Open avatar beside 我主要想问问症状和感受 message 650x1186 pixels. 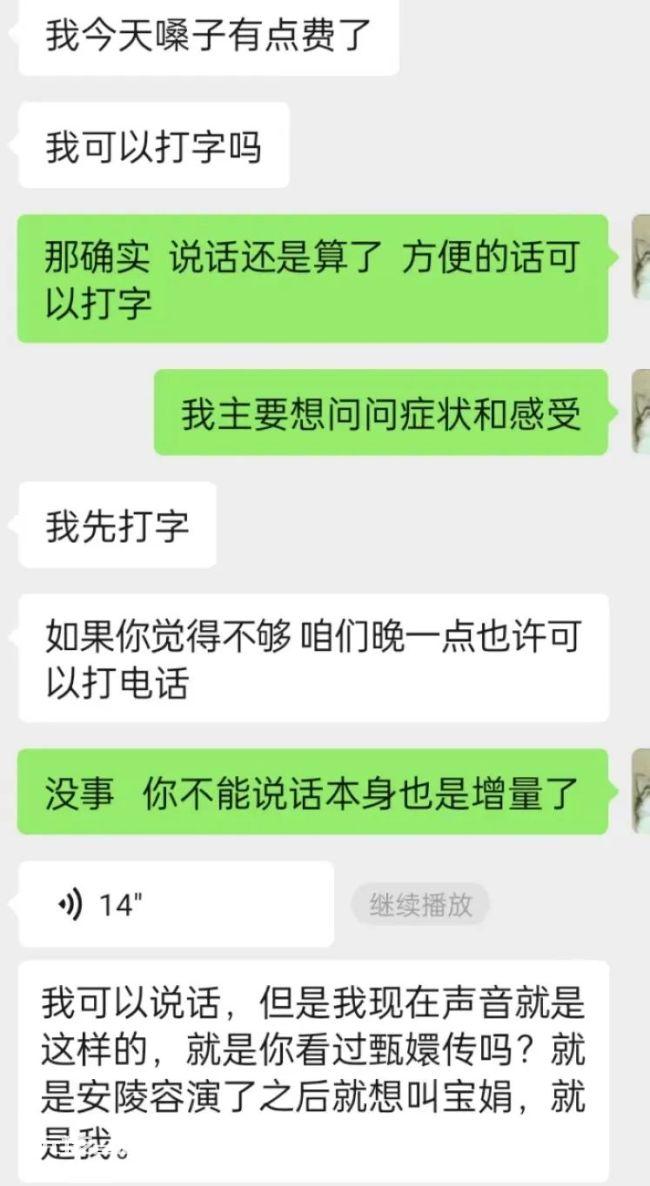coord(641,411)
